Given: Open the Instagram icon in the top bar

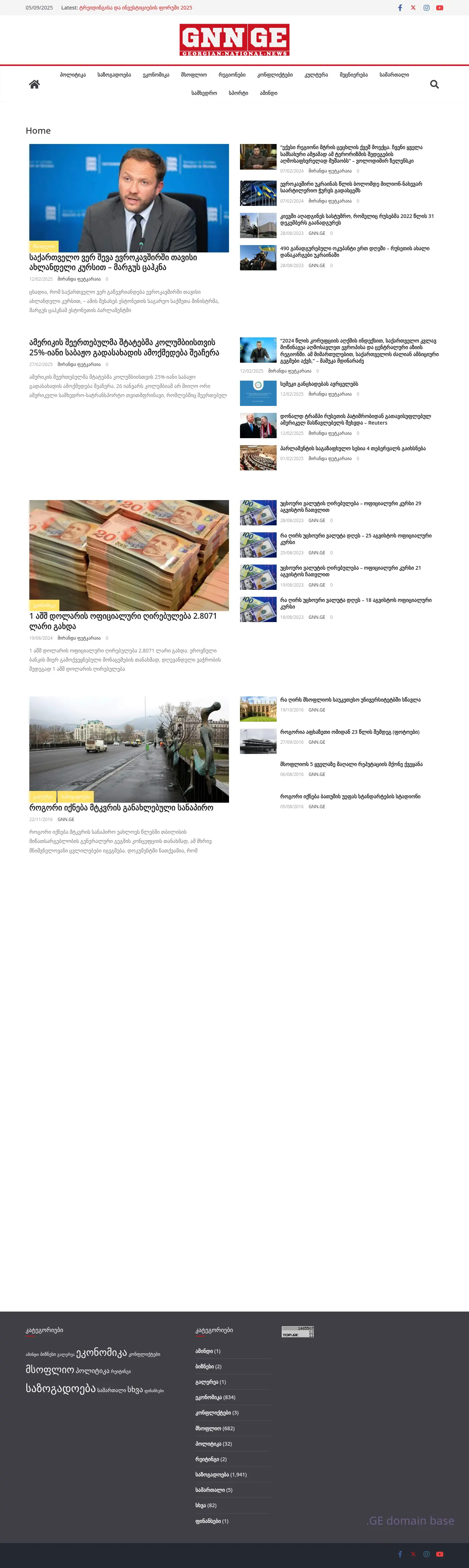Looking at the screenshot, I should [426, 8].
